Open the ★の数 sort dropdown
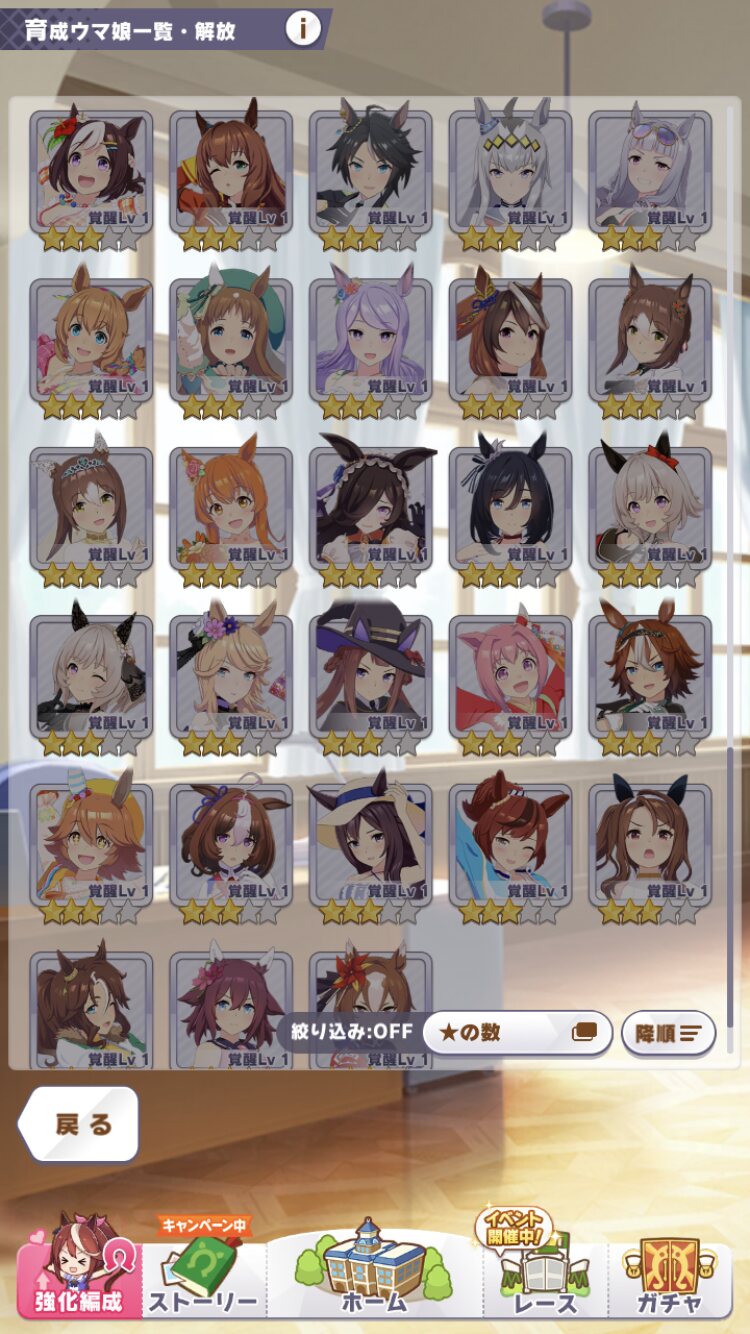The width and height of the screenshot is (750, 1334). pos(517,1032)
